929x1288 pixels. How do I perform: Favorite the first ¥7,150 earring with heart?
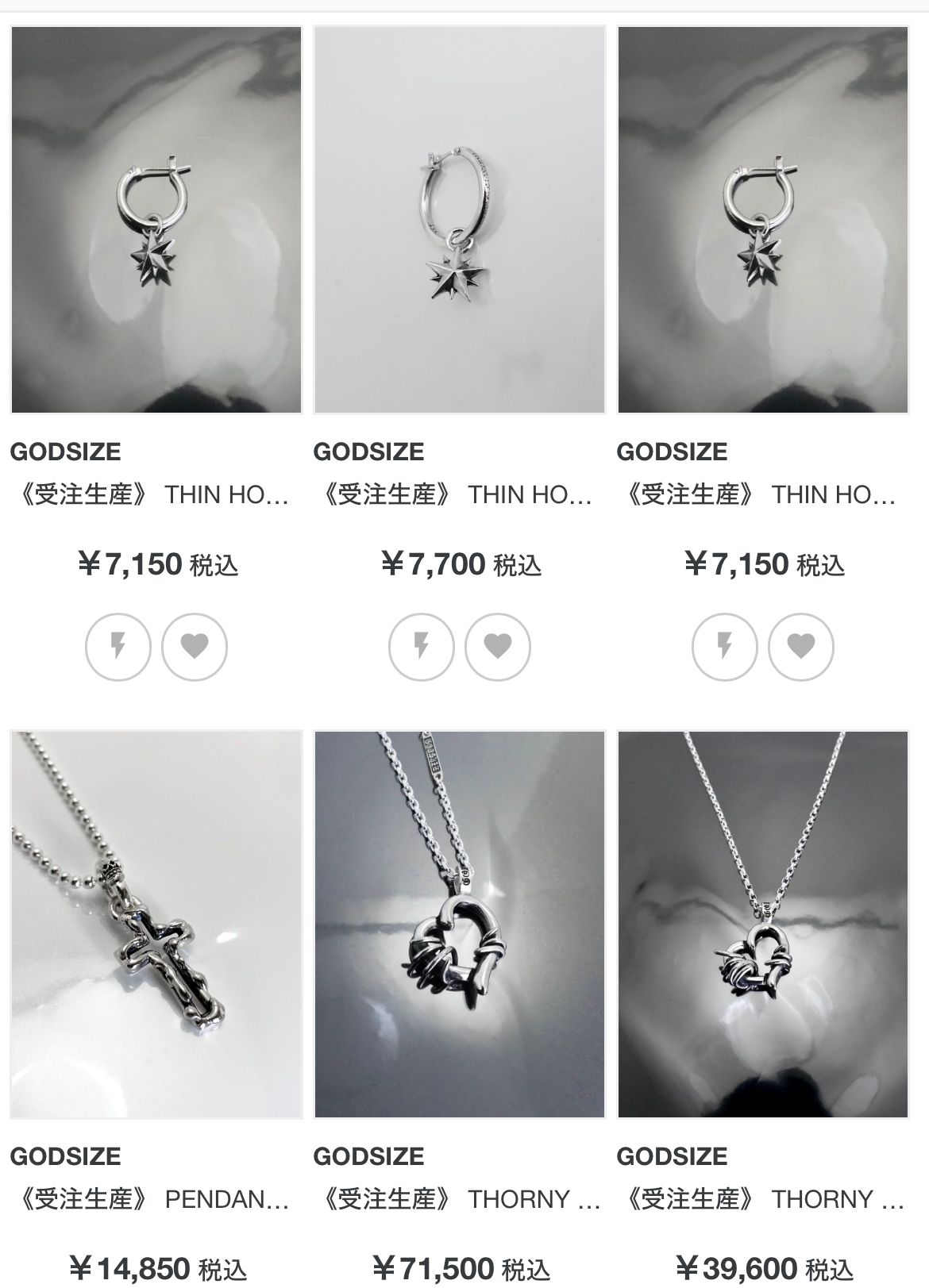195,647
